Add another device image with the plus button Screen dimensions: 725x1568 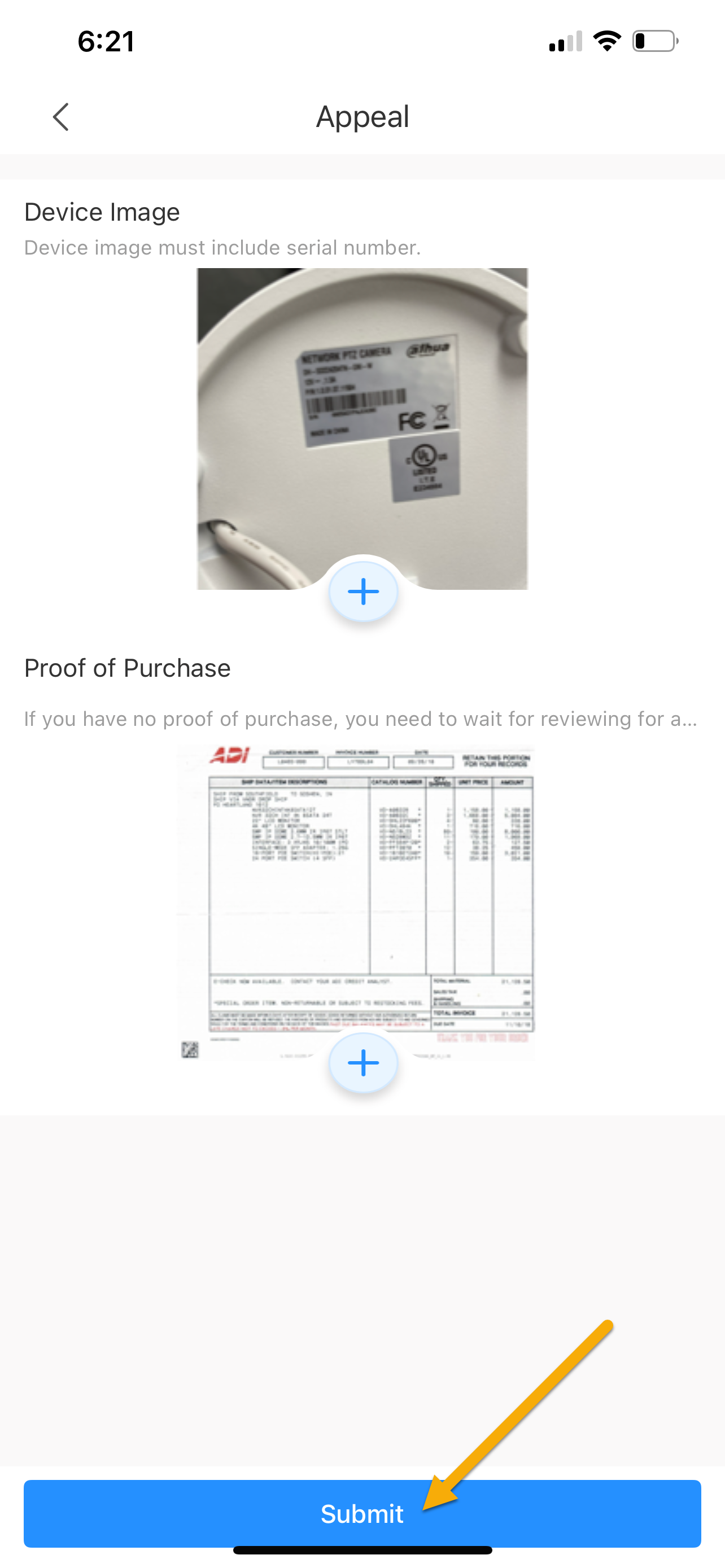point(363,591)
